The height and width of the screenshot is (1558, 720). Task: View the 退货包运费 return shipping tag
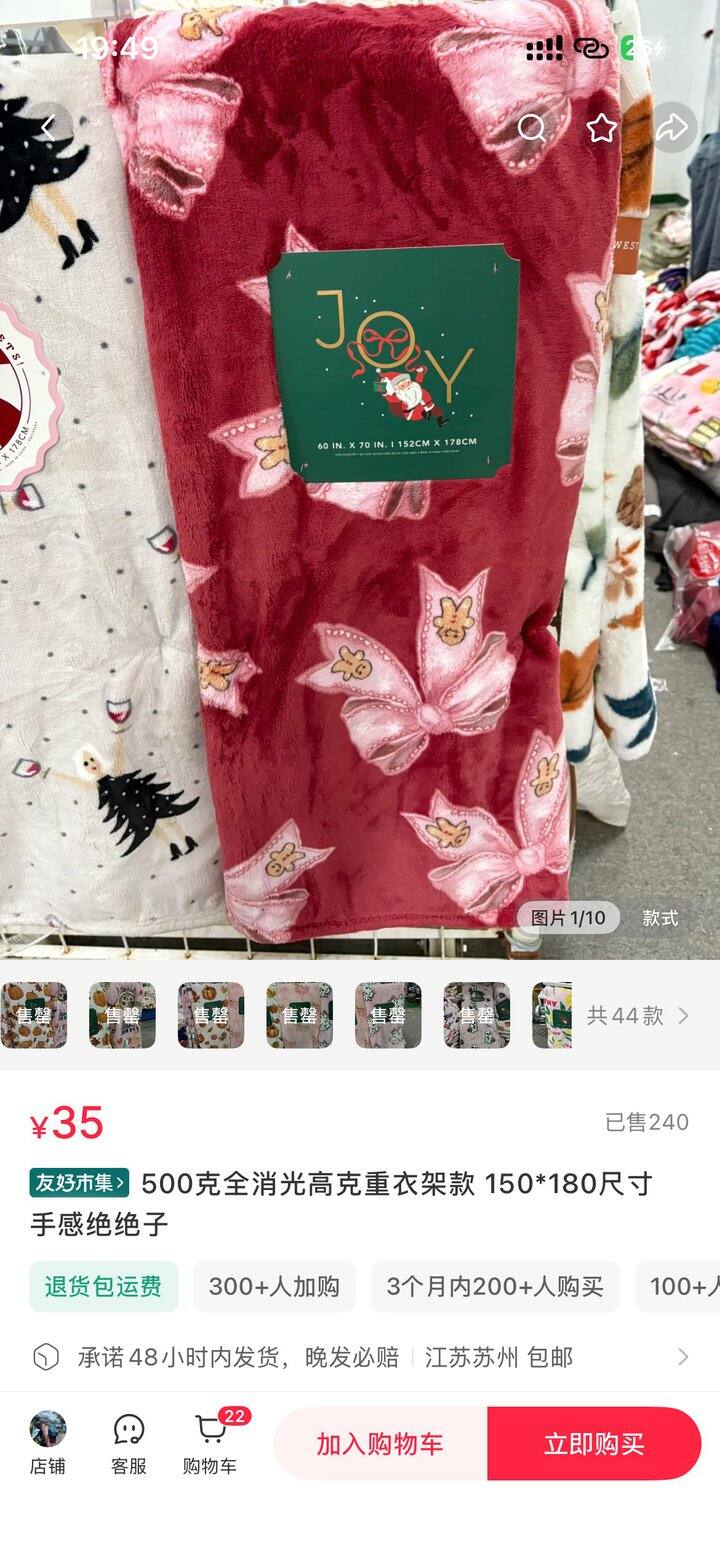103,1286
